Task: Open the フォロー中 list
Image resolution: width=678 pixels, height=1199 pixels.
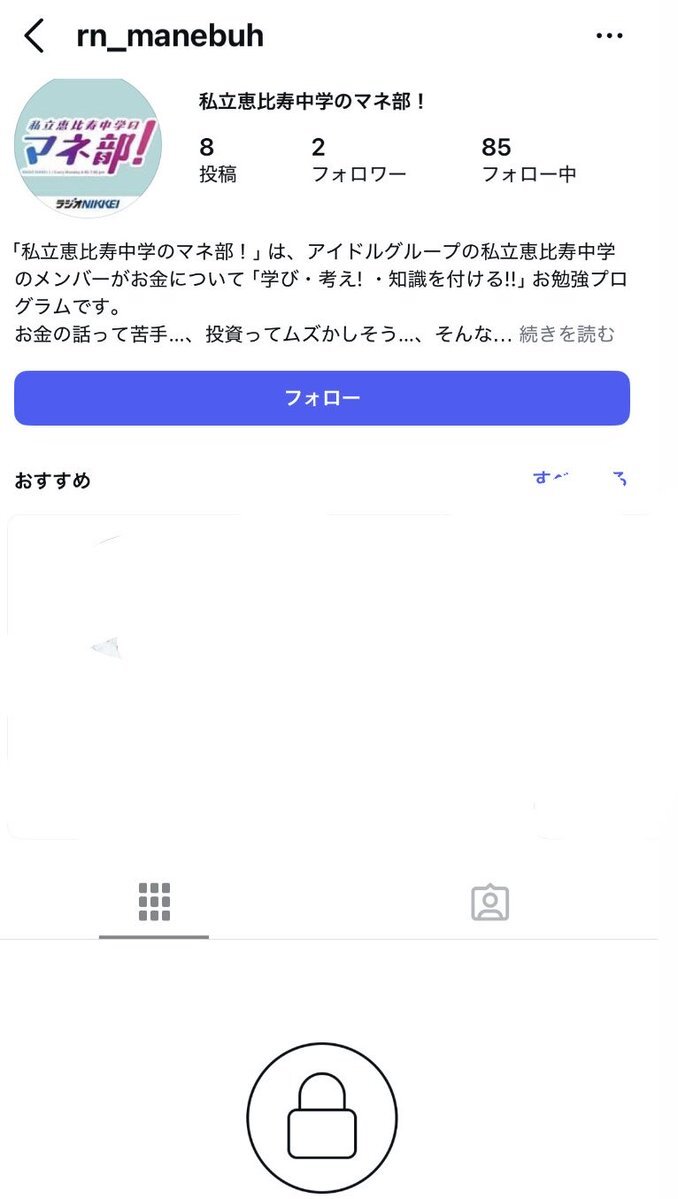Action: click(529, 160)
